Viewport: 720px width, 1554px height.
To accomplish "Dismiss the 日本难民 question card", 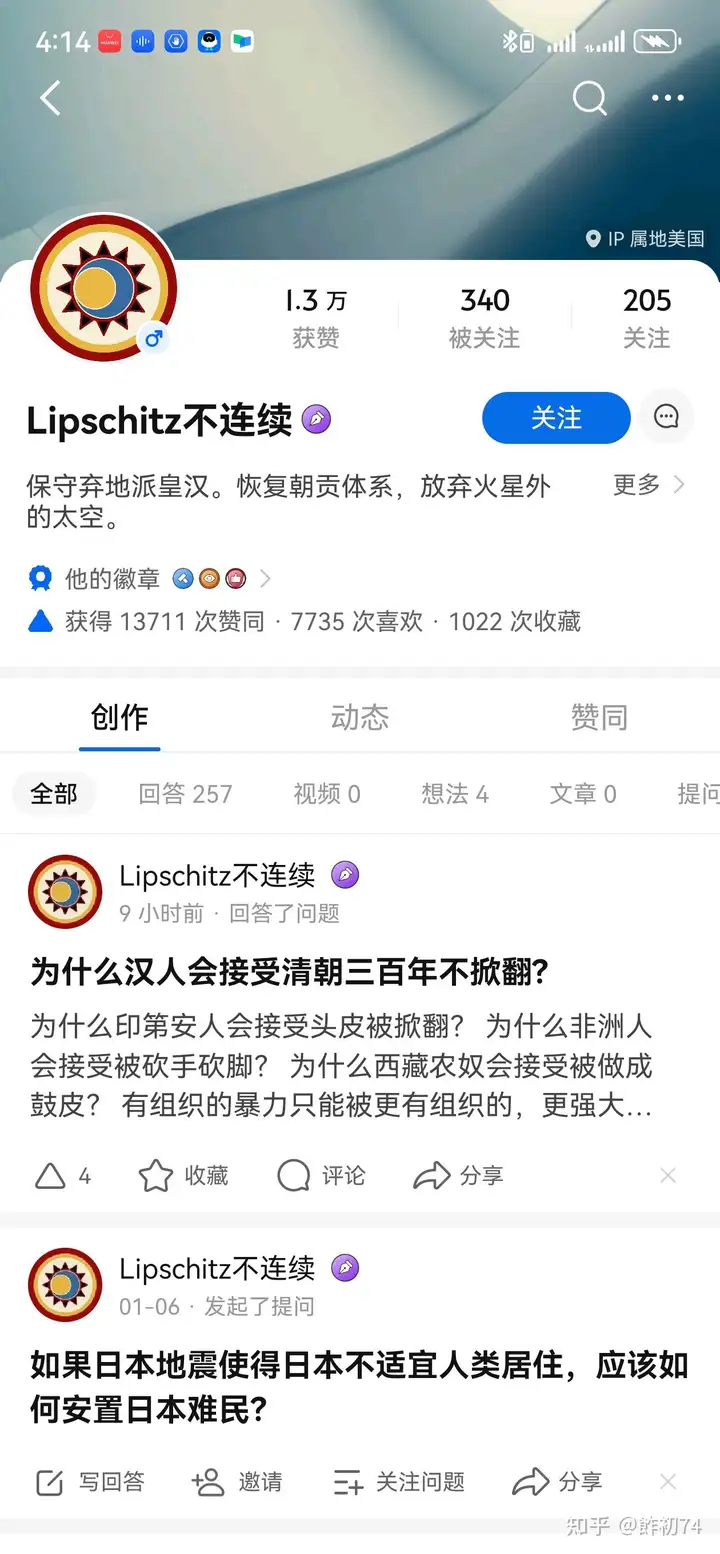I will pos(668,1482).
